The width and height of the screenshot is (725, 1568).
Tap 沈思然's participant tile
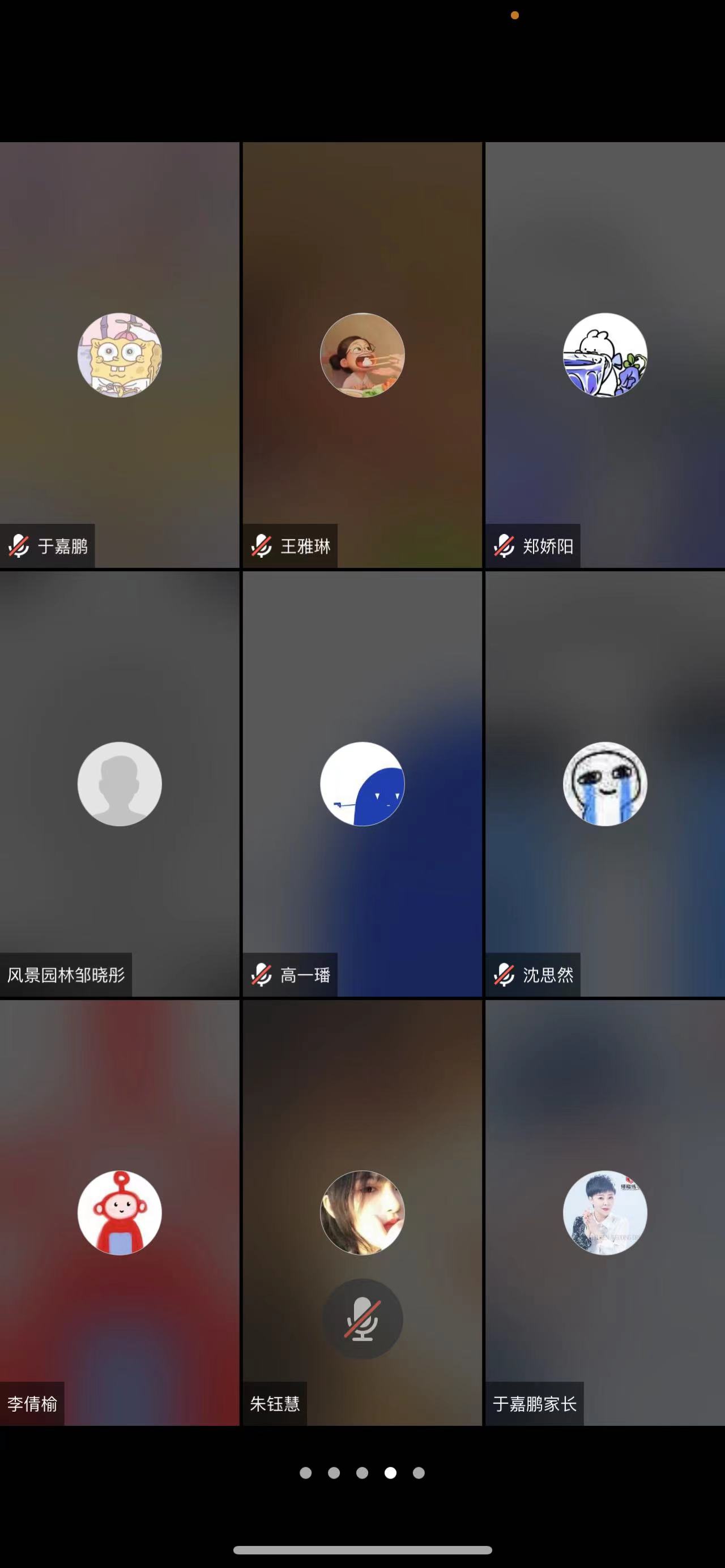point(604,783)
